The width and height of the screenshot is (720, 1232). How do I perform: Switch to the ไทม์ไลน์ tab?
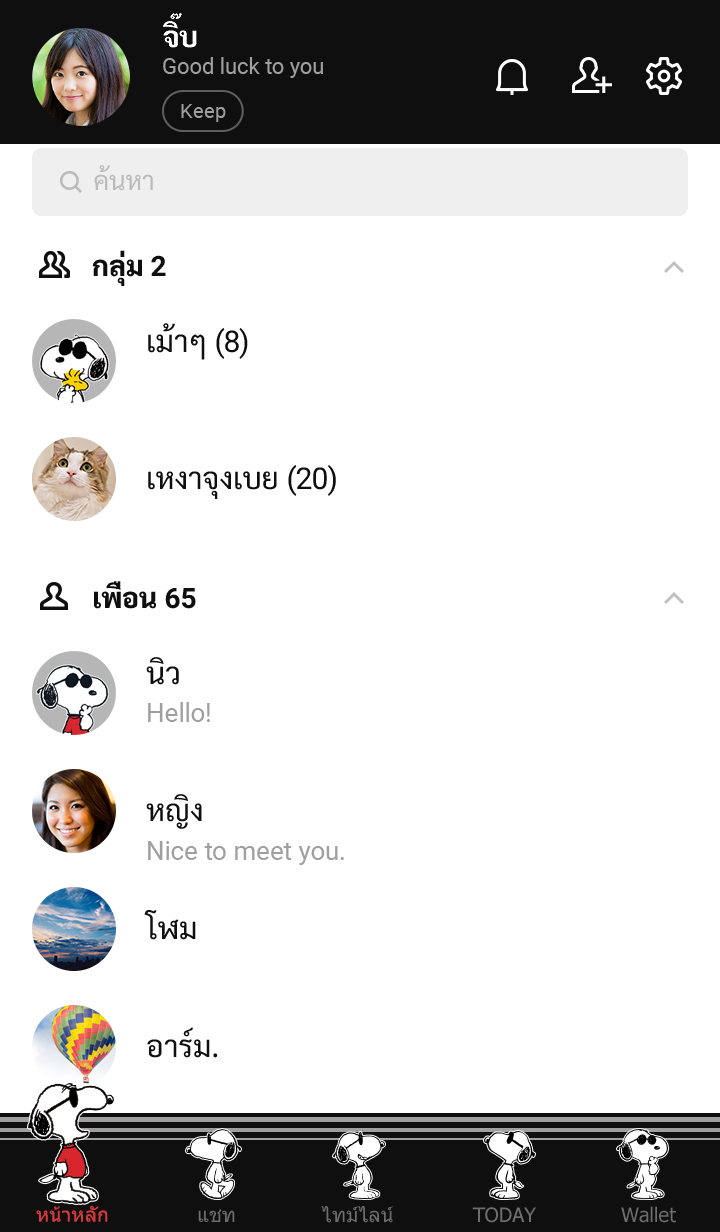[x=358, y=1175]
